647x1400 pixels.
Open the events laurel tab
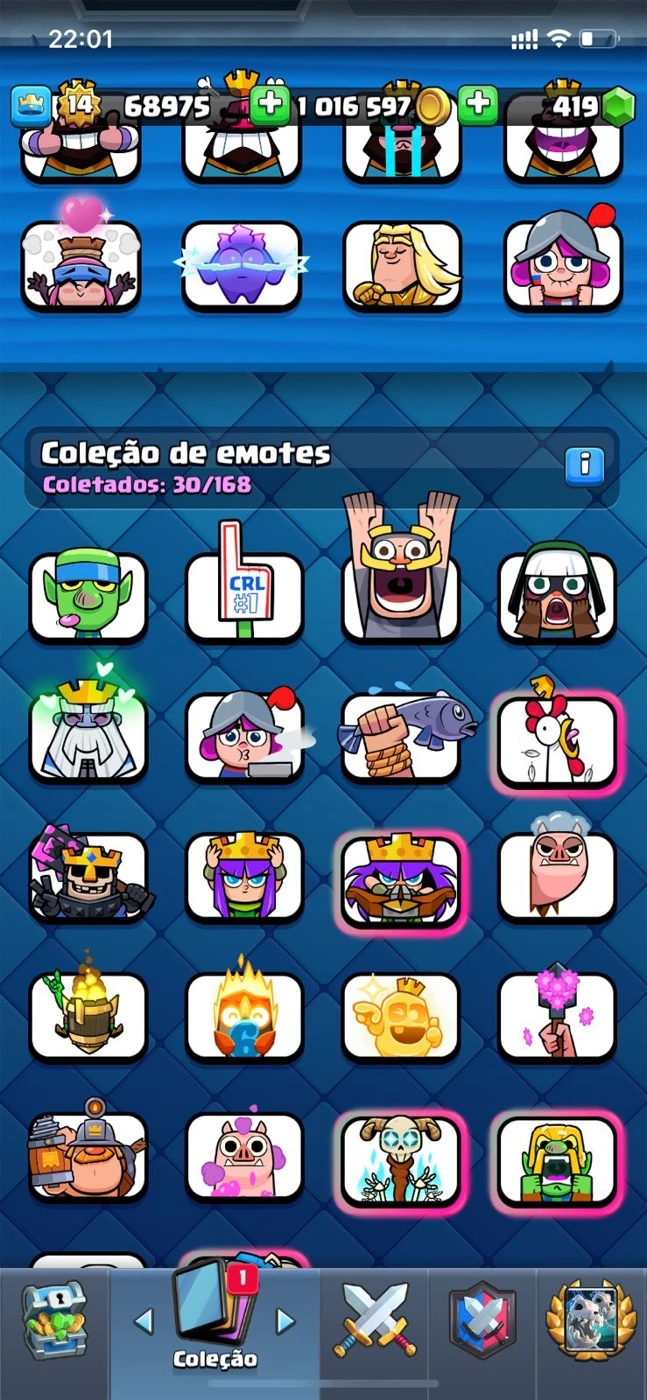coord(592,1318)
